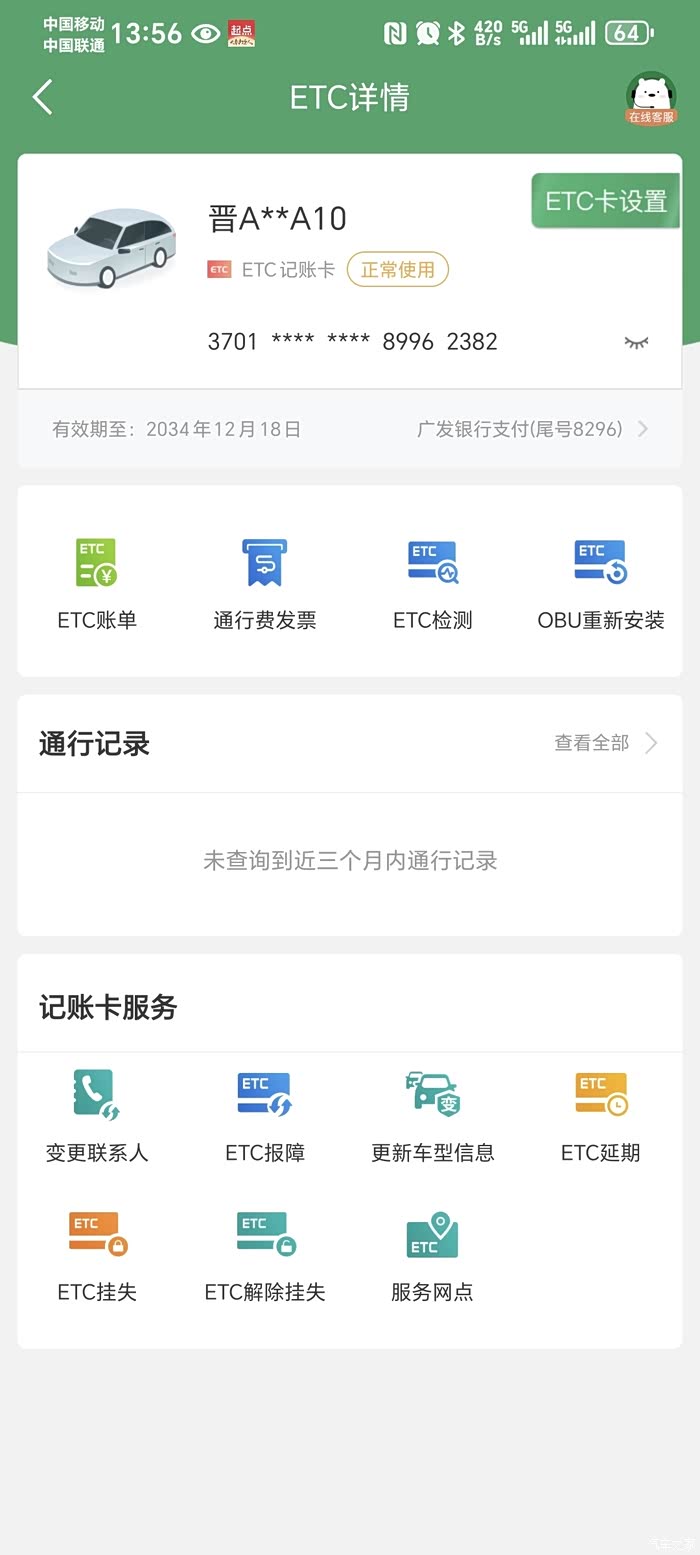Go back from ETC详情 page
This screenshot has width=700, height=1555.
point(42,97)
